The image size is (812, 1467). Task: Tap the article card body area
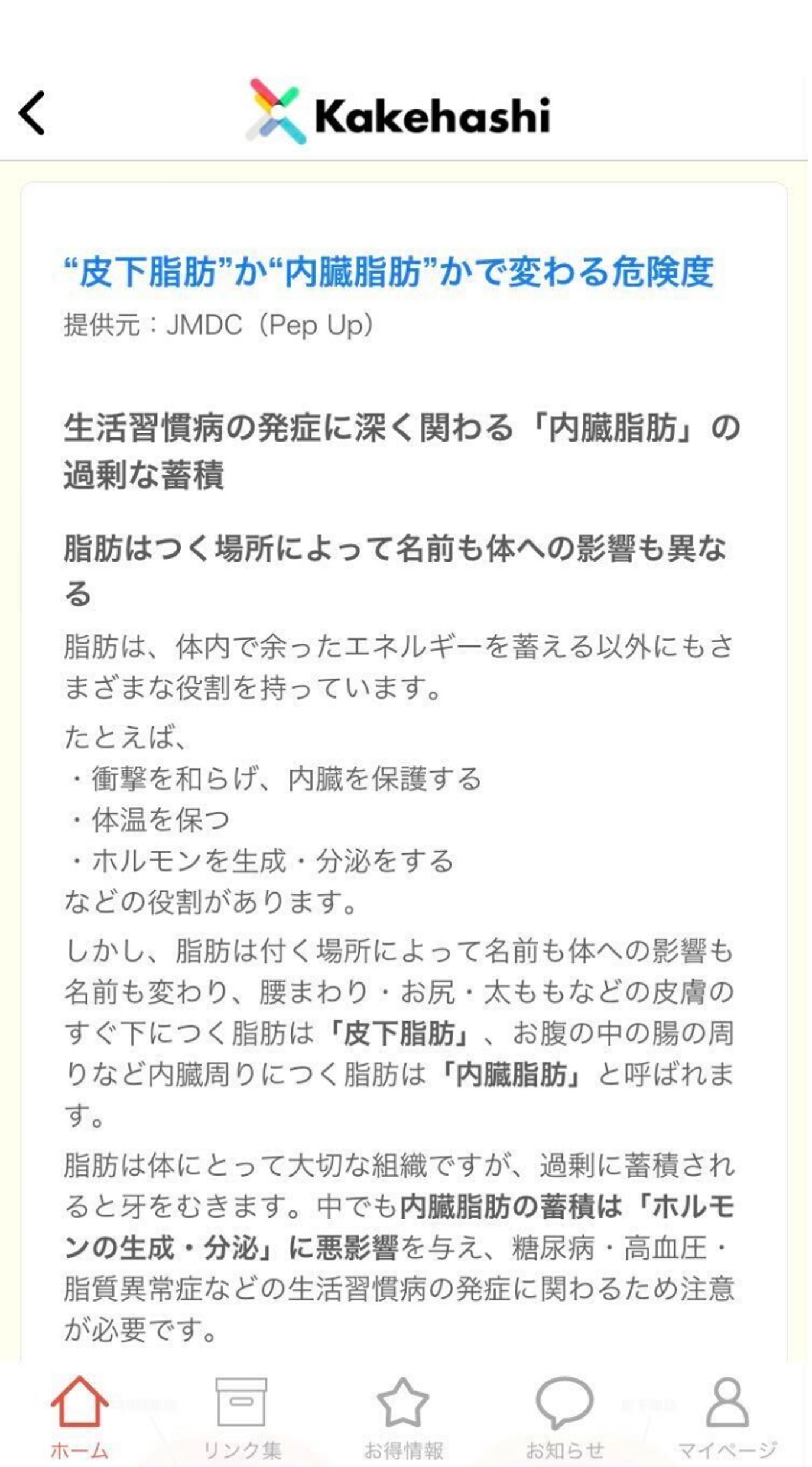tap(406, 768)
